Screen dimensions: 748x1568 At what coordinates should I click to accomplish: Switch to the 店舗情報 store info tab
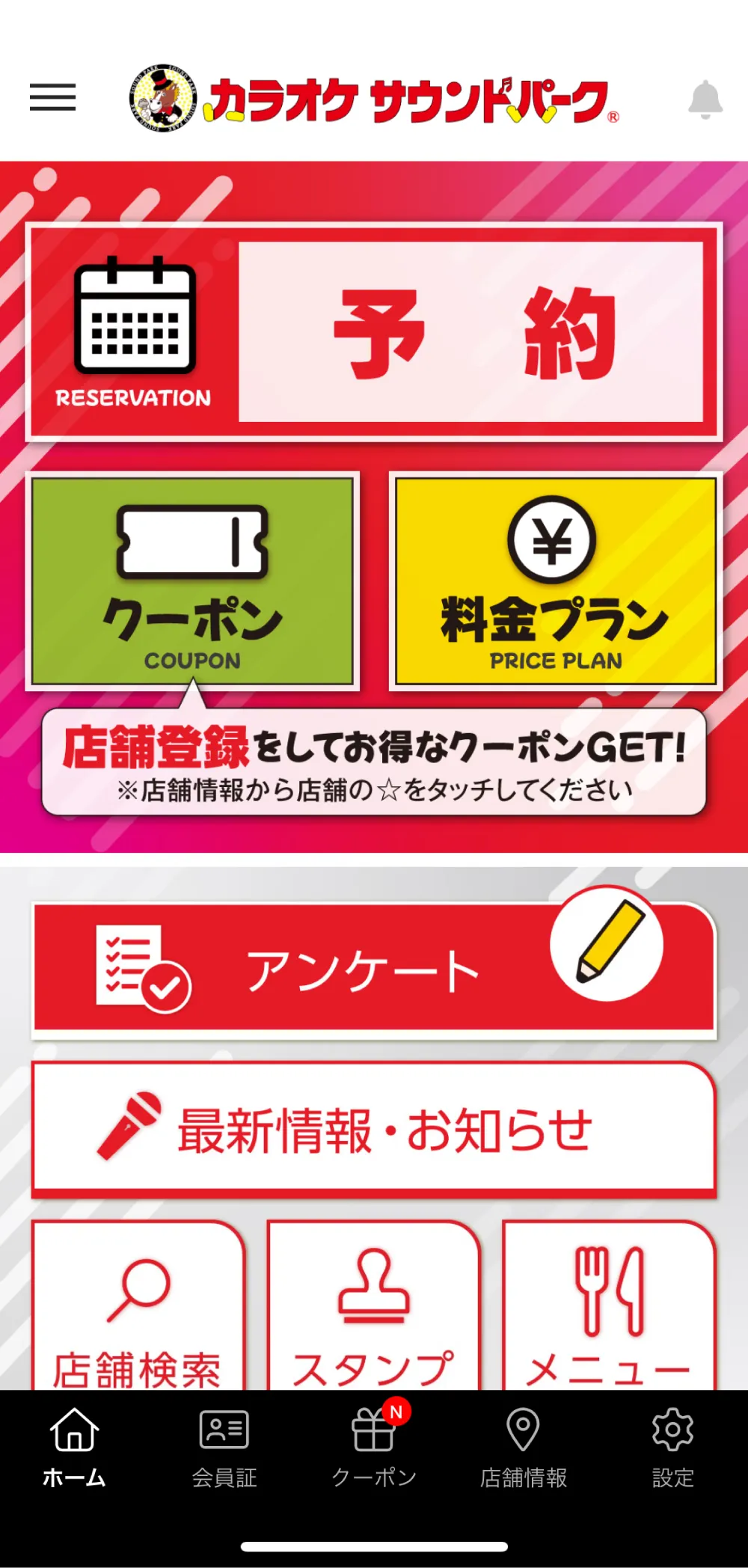524,1448
